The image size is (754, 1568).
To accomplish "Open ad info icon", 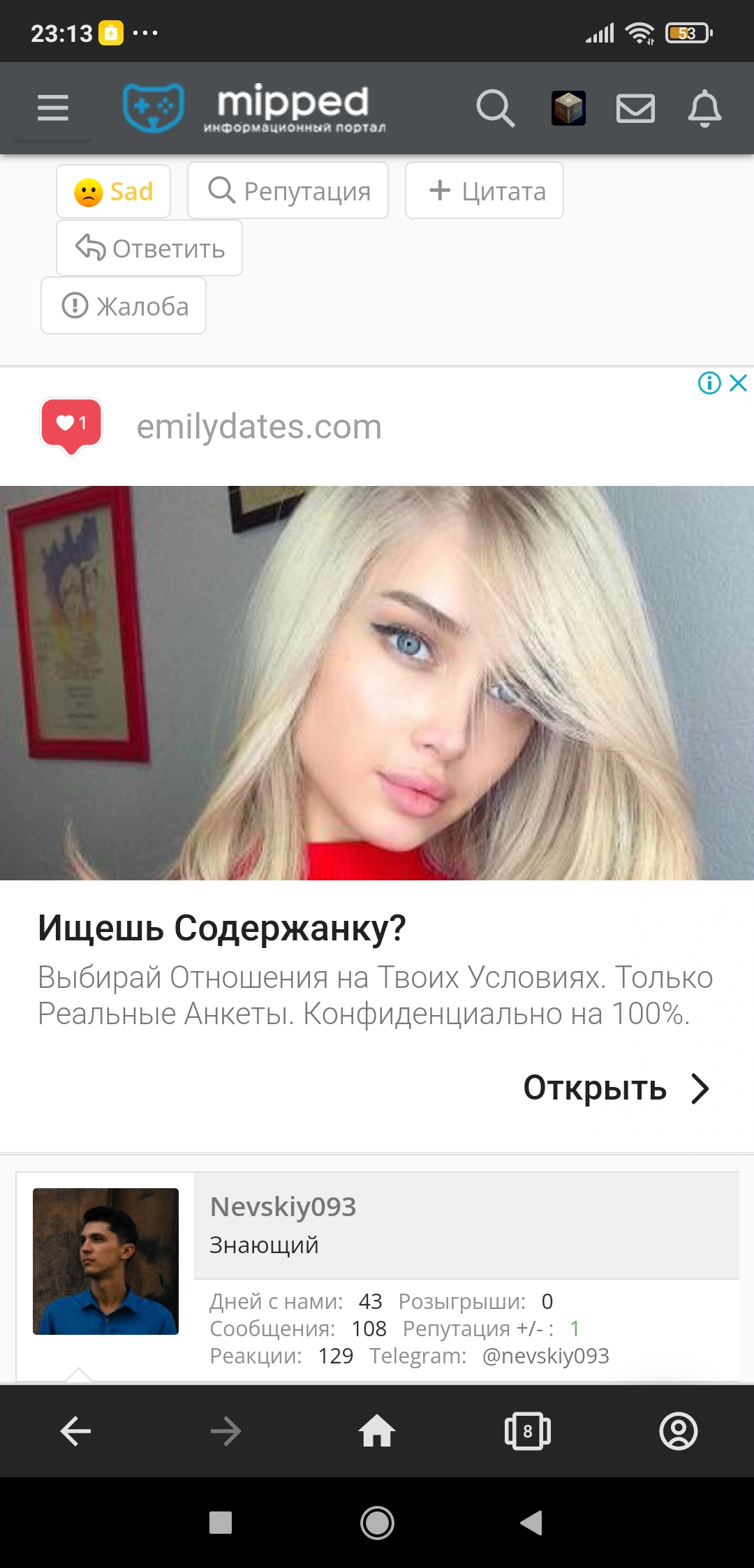I will 709,383.
